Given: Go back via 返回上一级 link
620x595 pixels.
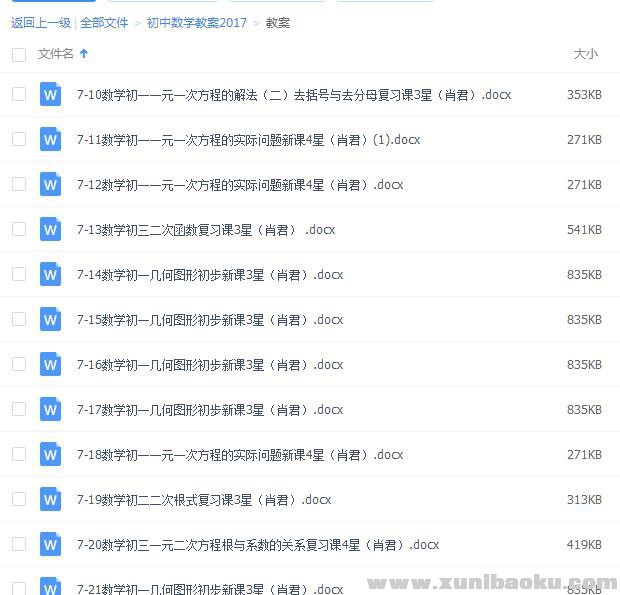Looking at the screenshot, I should click(41, 23).
